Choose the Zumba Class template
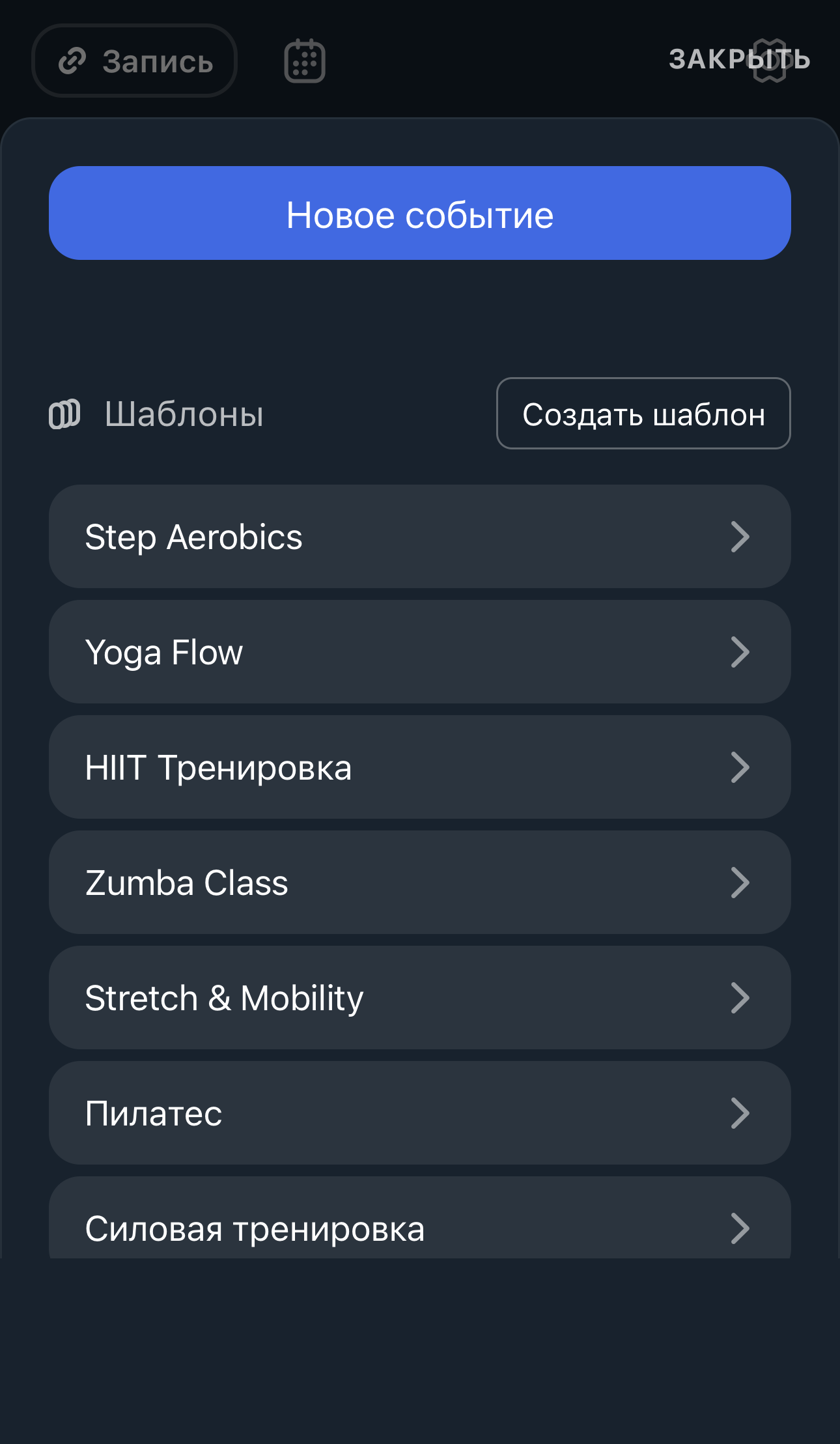 pyautogui.click(x=420, y=883)
